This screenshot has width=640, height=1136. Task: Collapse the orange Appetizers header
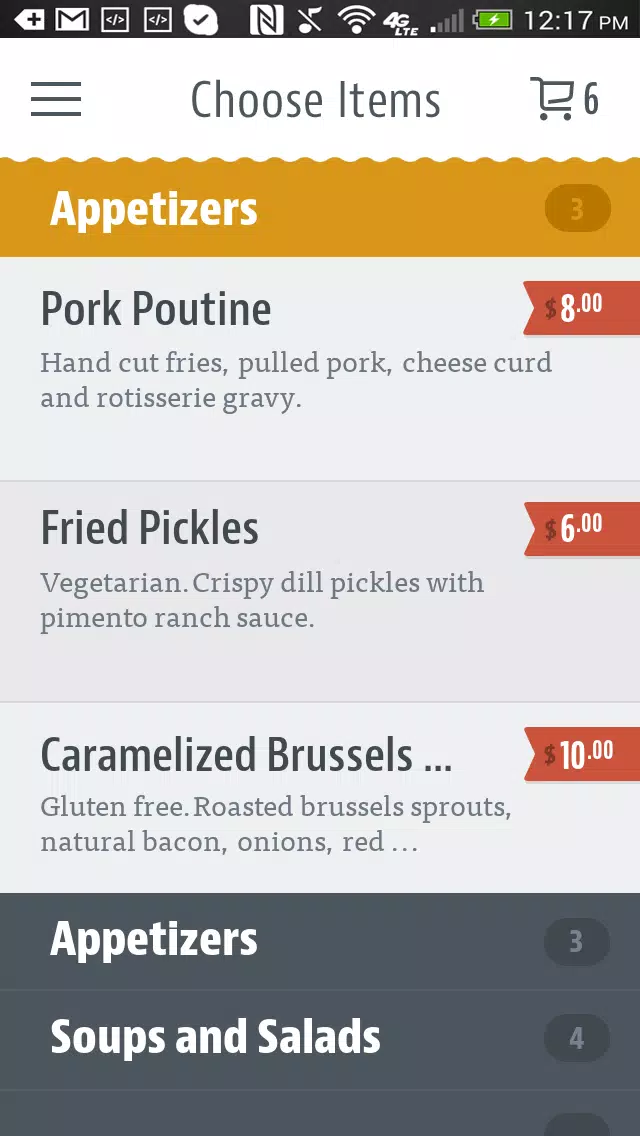tap(320, 209)
